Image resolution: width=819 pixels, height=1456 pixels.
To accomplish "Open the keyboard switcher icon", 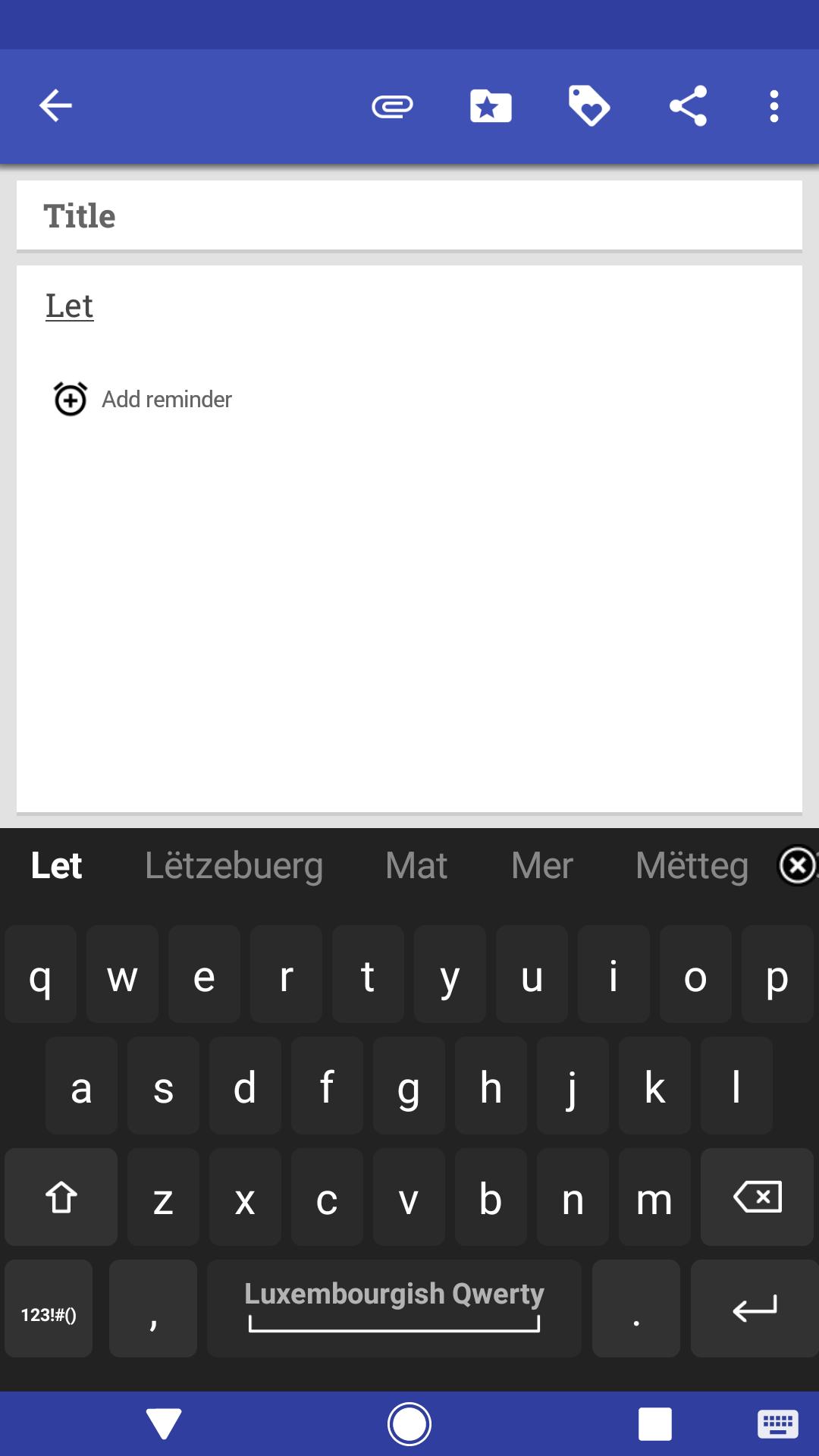I will tap(777, 1423).
